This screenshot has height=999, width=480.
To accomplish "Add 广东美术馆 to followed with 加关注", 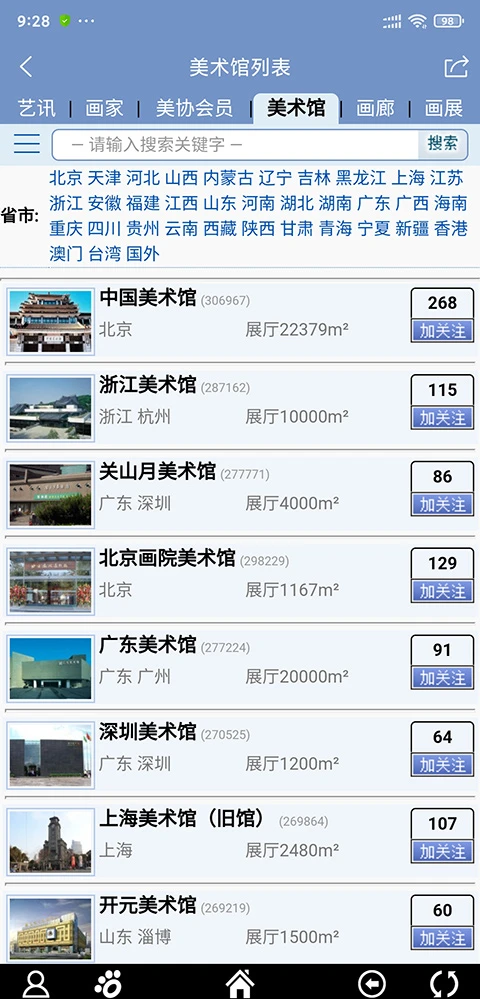I will (442, 678).
